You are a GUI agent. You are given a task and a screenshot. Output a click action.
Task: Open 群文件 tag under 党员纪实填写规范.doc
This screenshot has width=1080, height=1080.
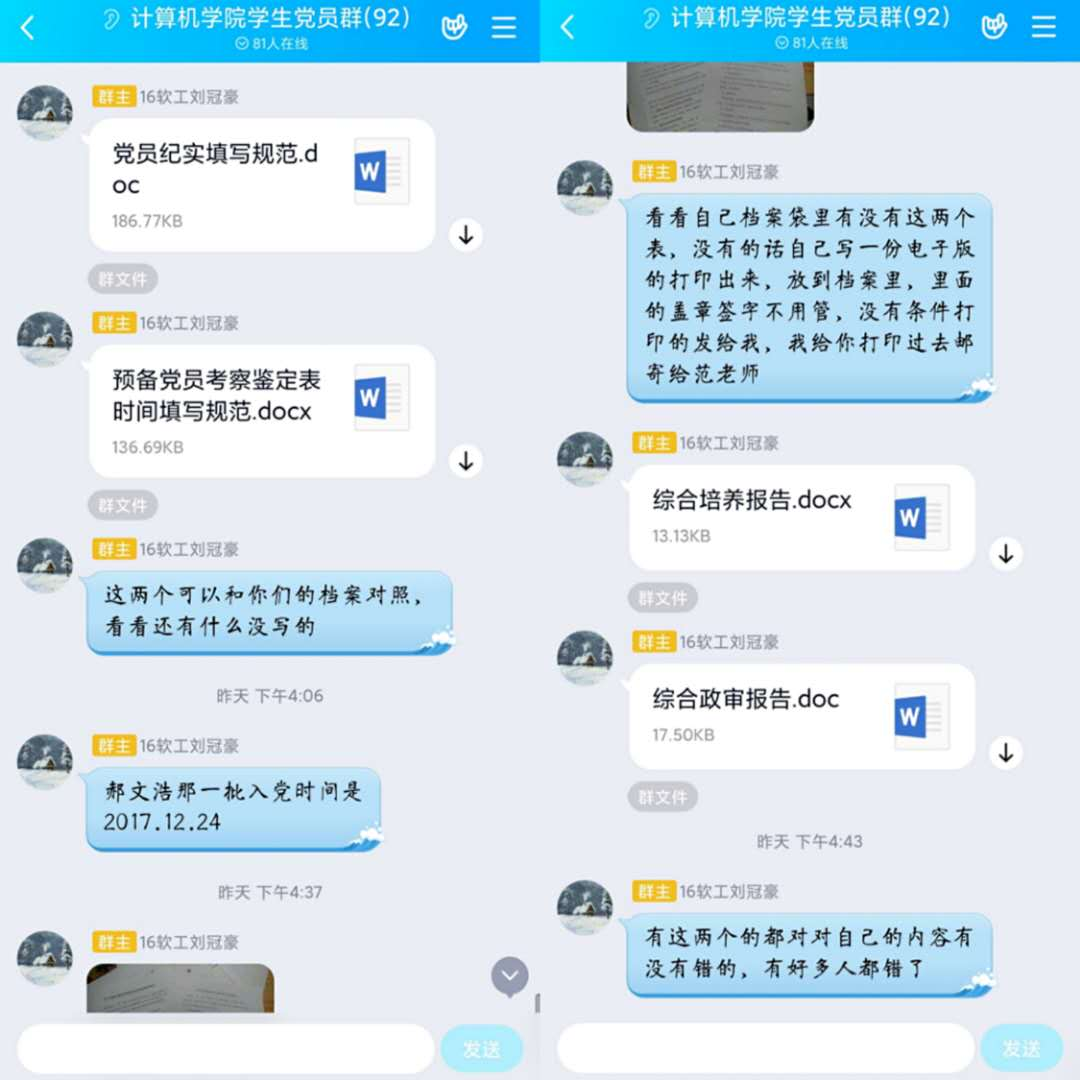pyautogui.click(x=122, y=279)
